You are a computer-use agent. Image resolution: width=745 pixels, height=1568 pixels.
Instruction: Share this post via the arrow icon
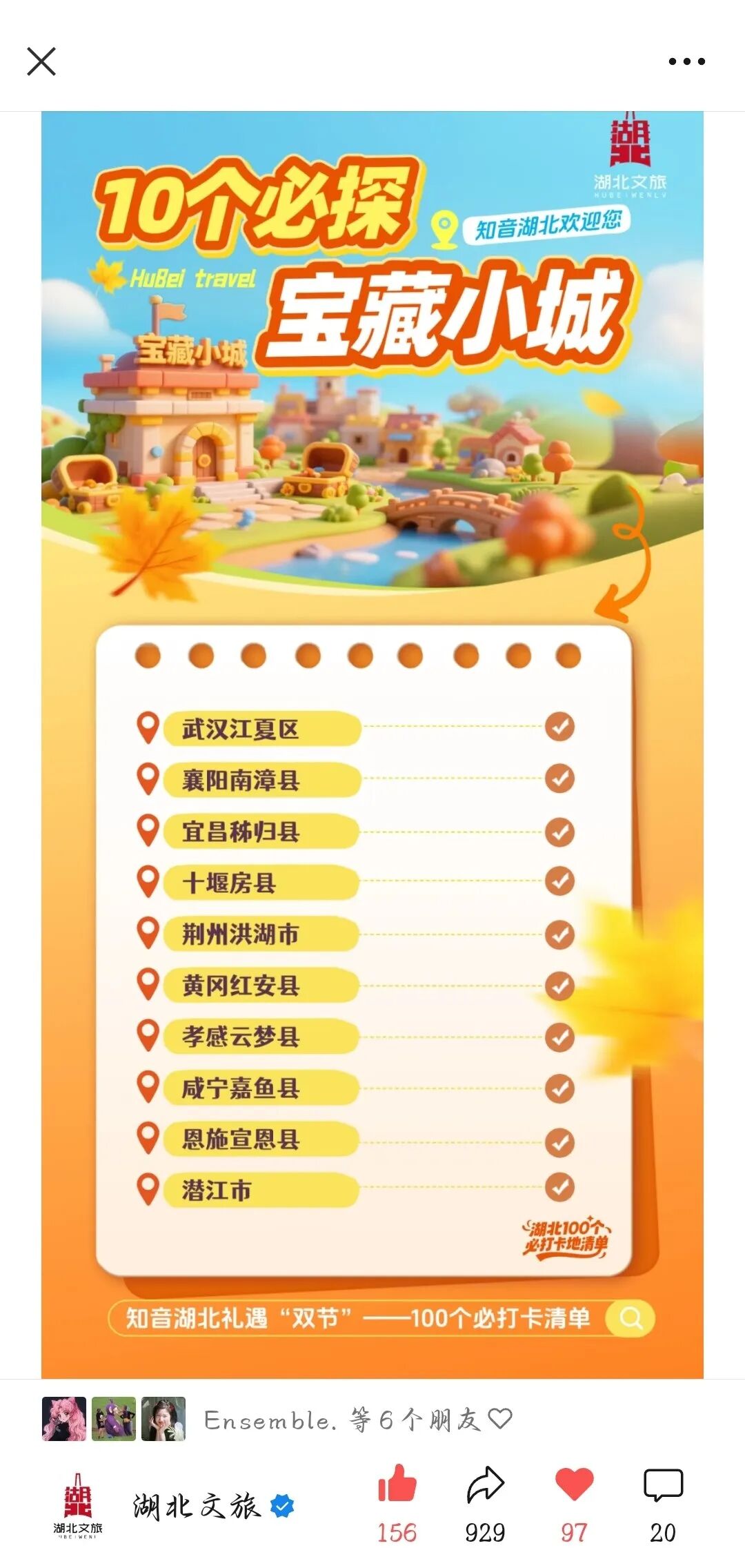pos(485,1484)
